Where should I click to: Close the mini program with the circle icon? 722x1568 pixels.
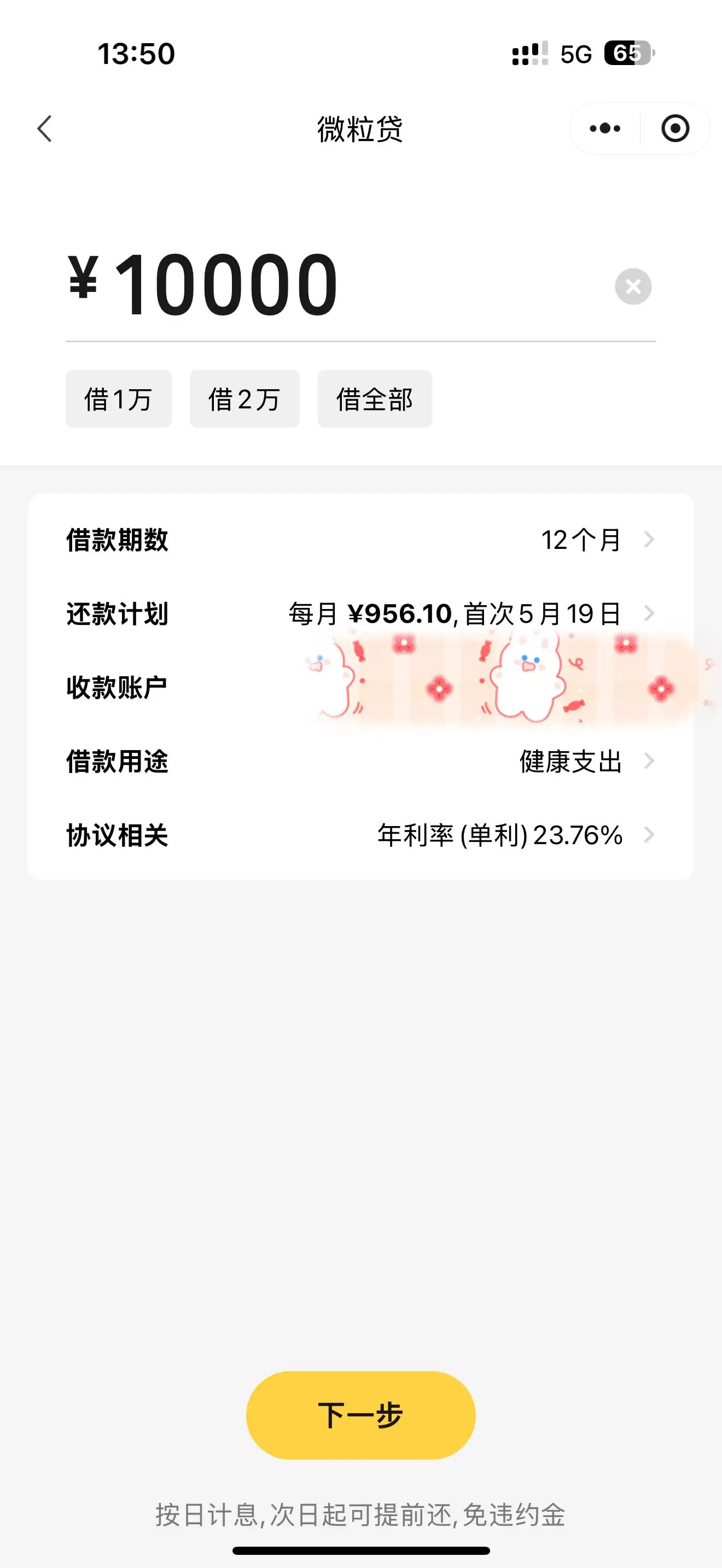click(x=674, y=128)
